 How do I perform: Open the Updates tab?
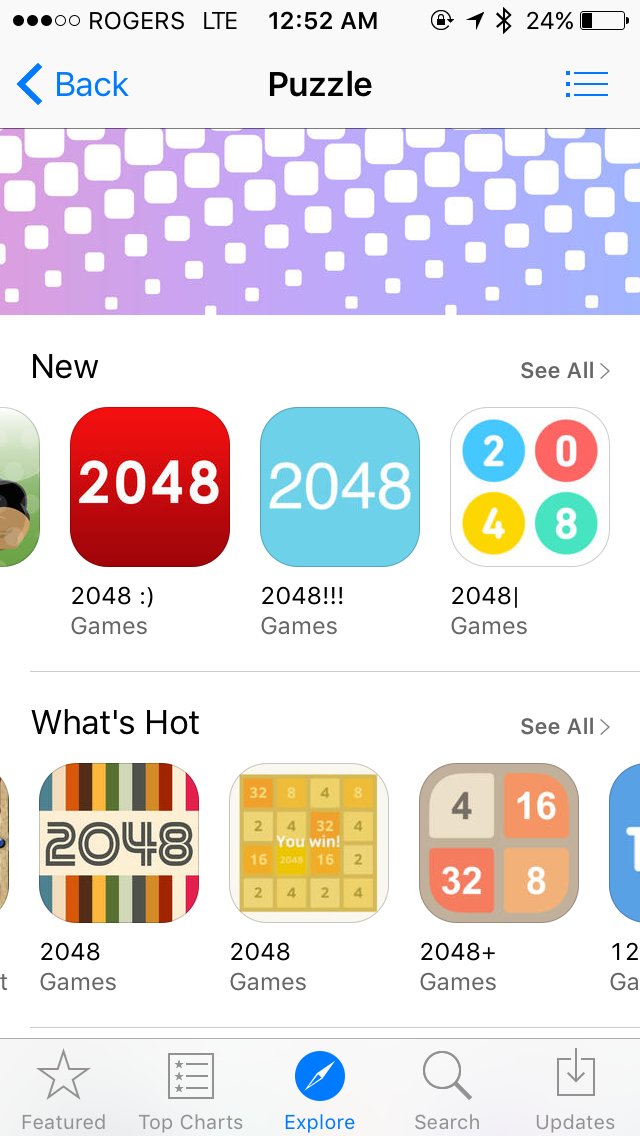(x=575, y=1089)
